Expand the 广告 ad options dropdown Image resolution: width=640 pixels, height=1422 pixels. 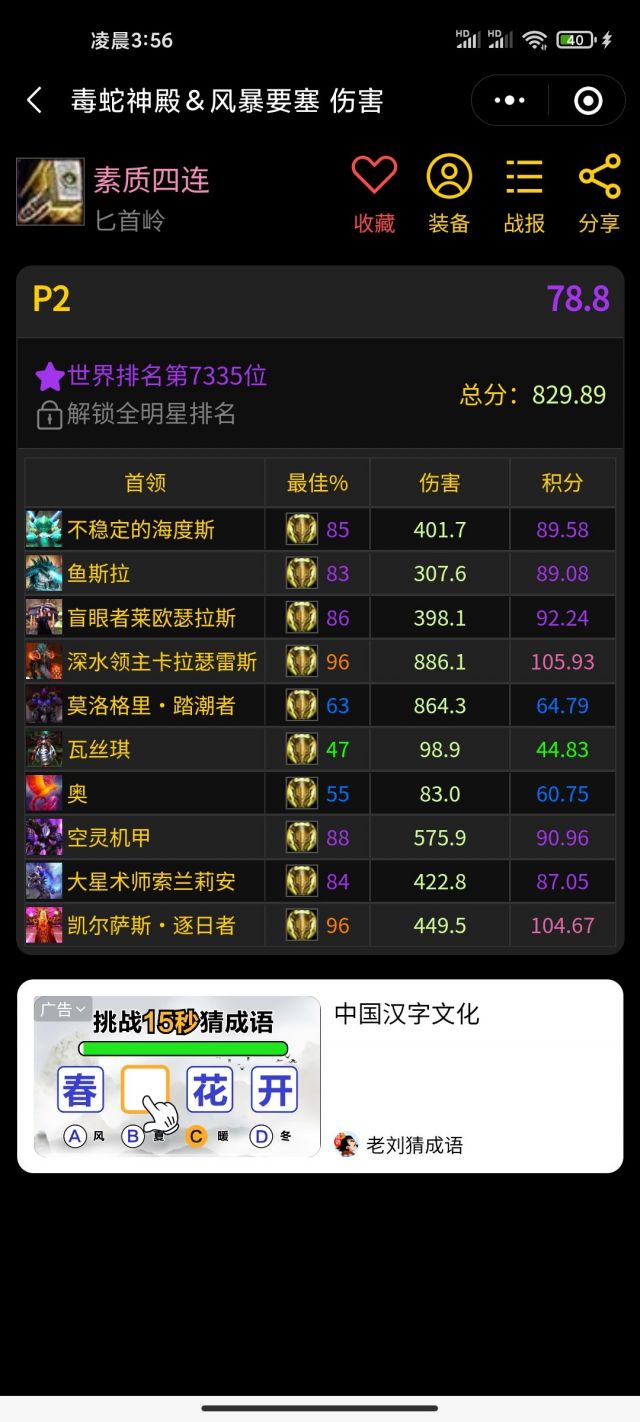coord(64,1009)
